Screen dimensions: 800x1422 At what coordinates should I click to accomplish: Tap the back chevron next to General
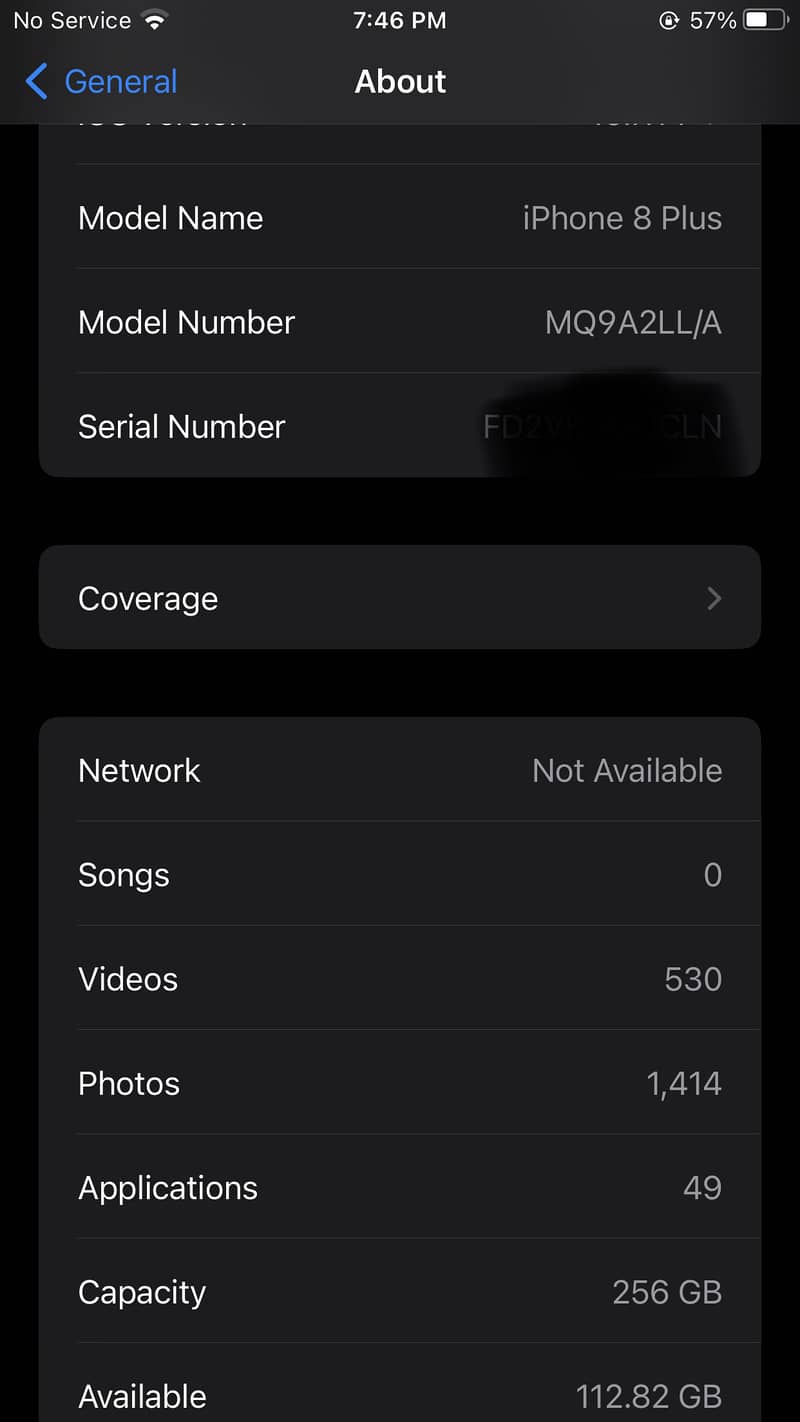(x=37, y=83)
